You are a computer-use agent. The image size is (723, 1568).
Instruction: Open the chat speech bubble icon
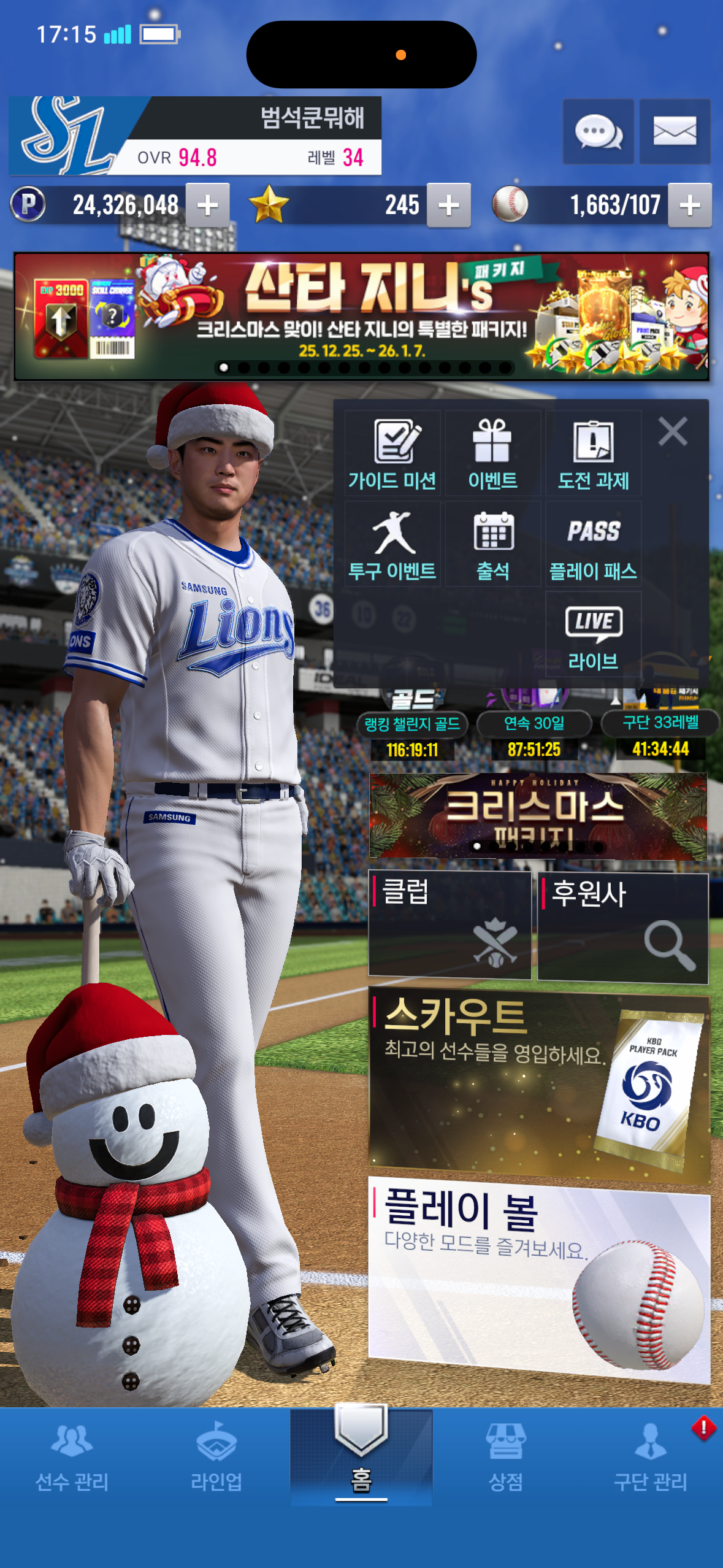[x=598, y=131]
